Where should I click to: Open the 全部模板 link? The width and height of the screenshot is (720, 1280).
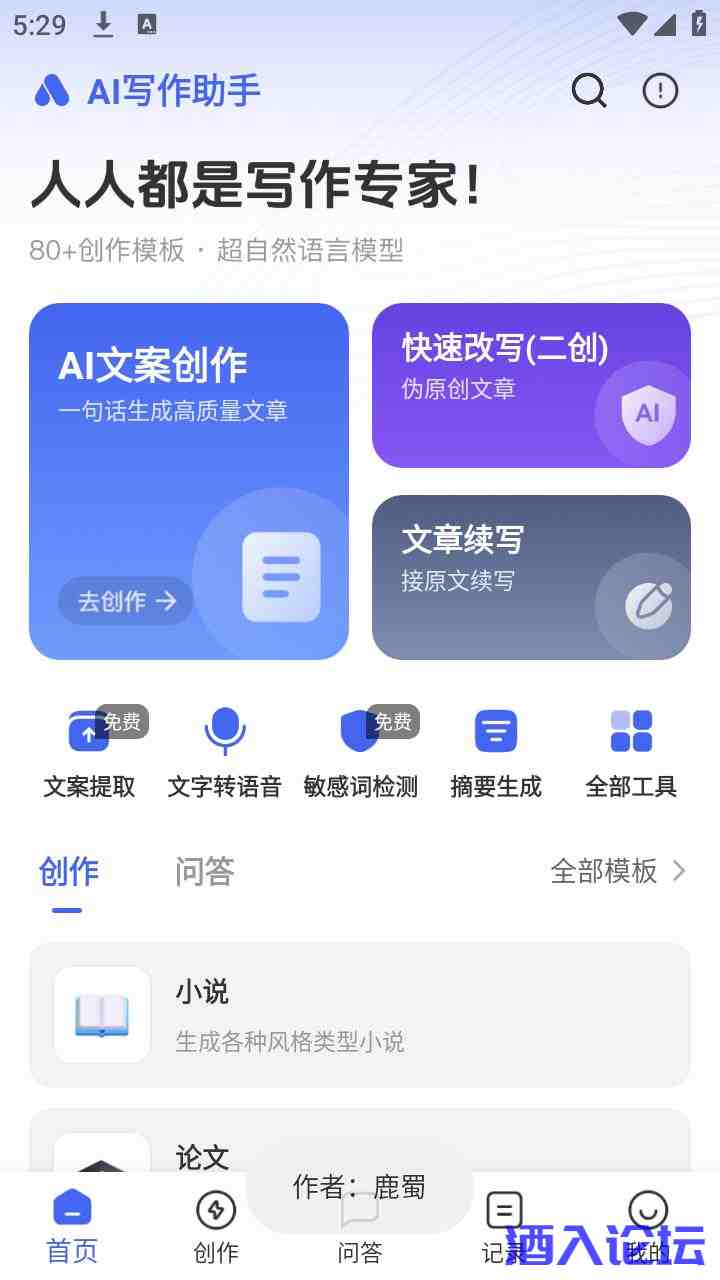coord(618,871)
